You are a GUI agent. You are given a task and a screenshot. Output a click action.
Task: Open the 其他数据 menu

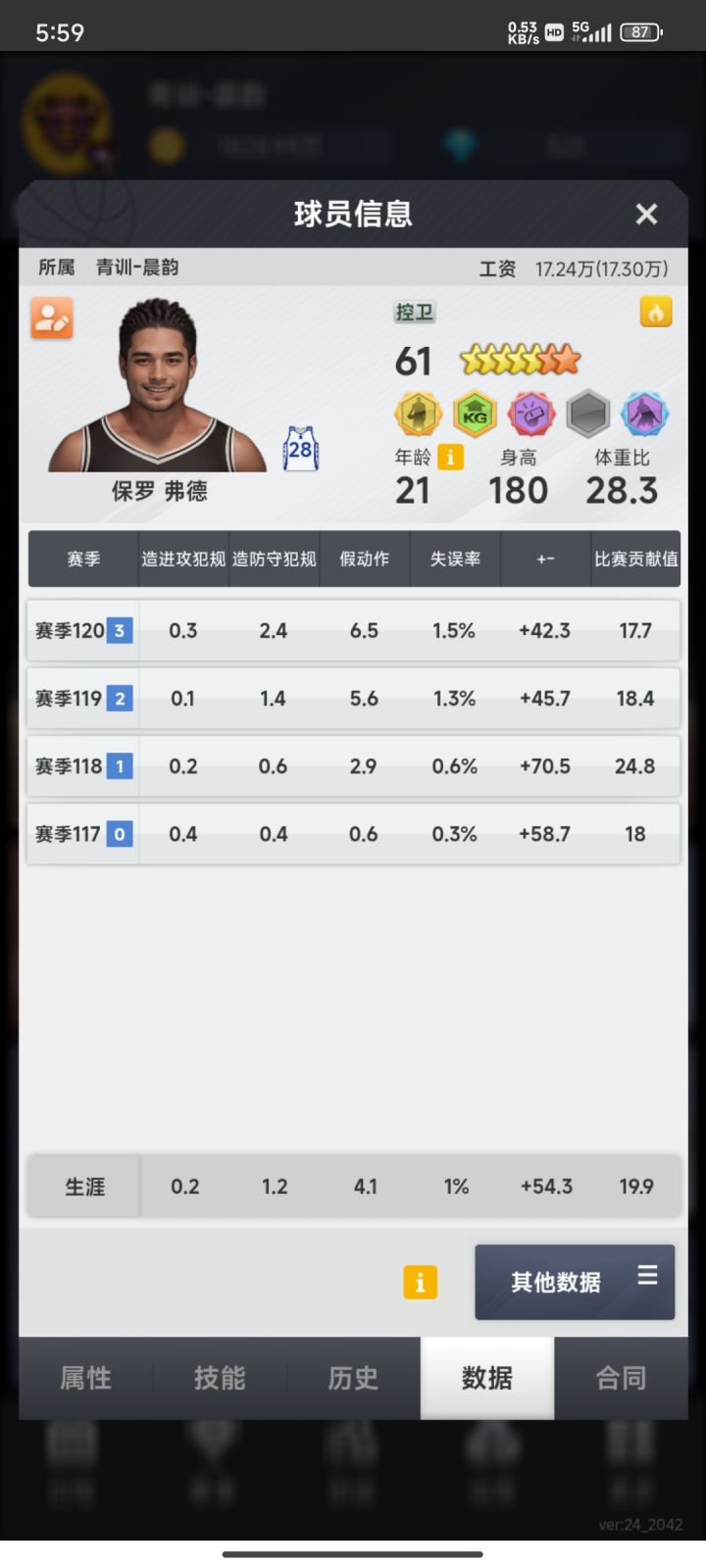coord(575,1282)
